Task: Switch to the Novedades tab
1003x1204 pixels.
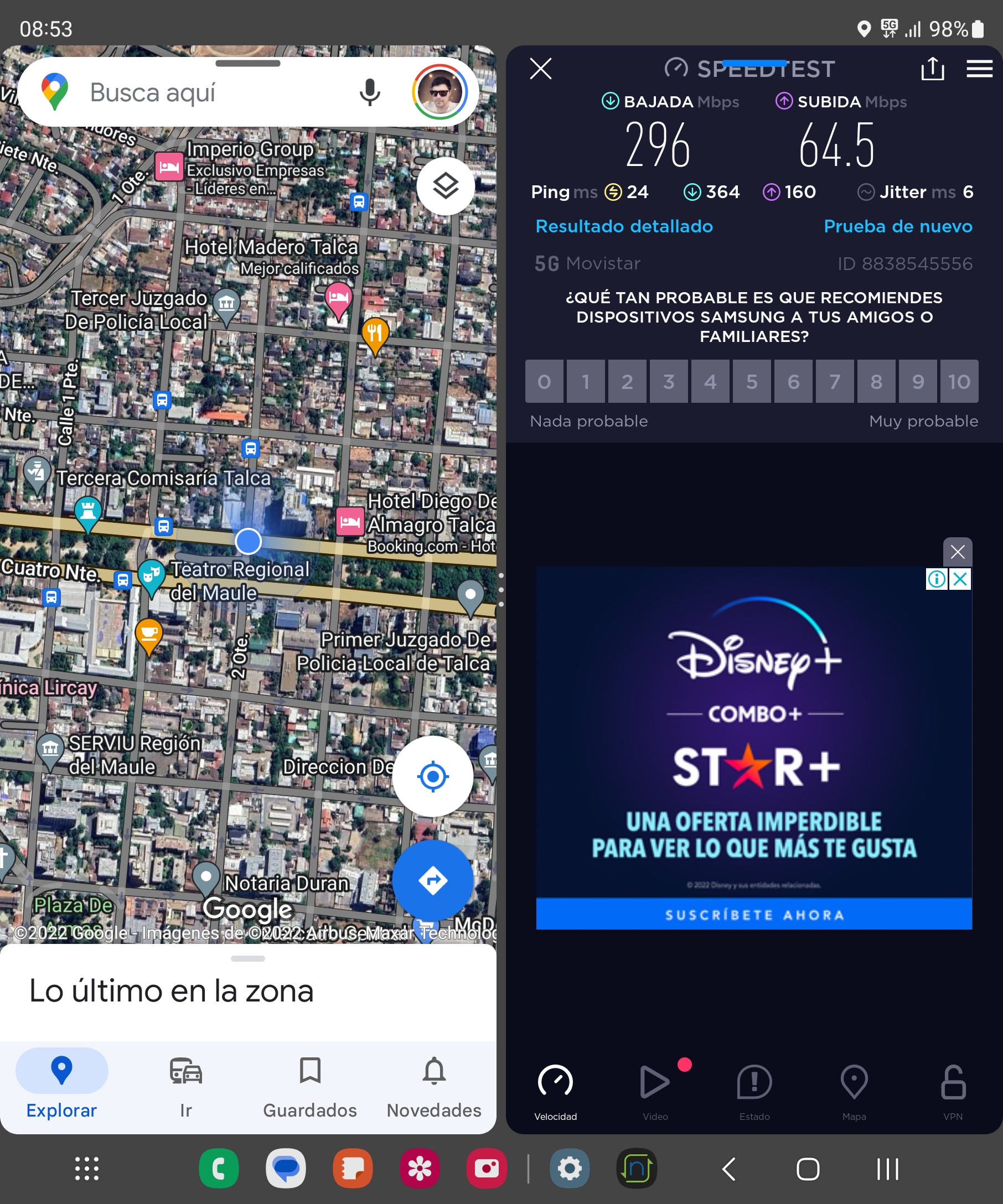Action: coord(433,1086)
